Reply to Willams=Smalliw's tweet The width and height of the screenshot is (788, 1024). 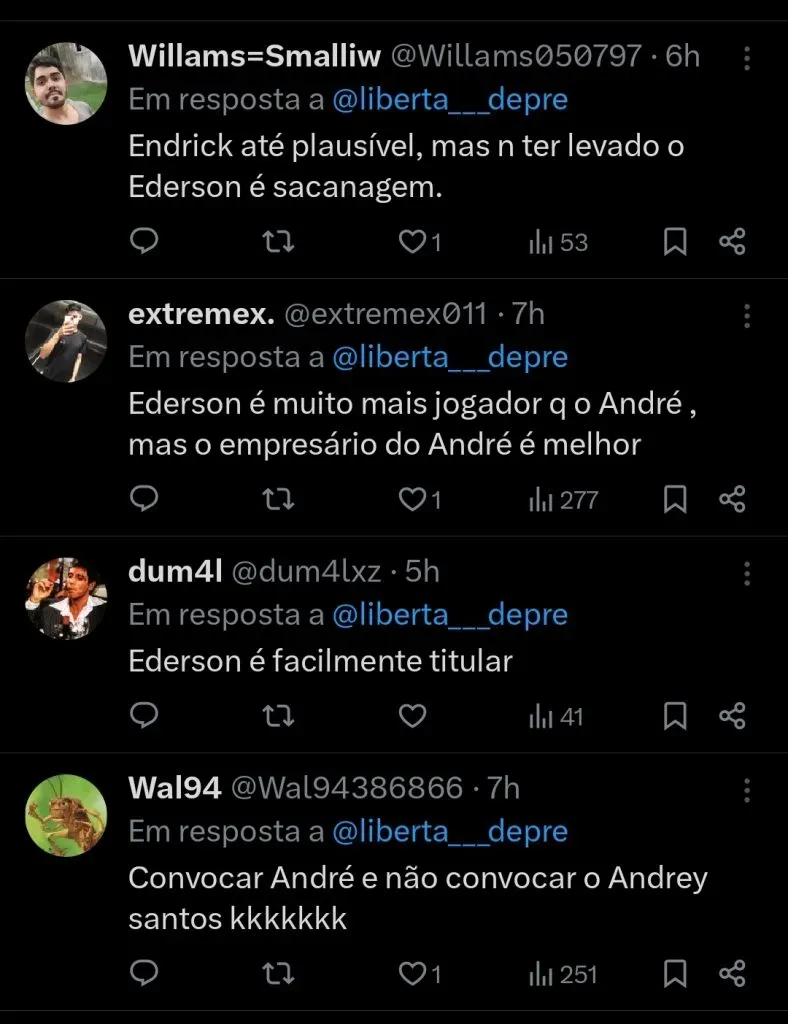pyautogui.click(x=145, y=242)
